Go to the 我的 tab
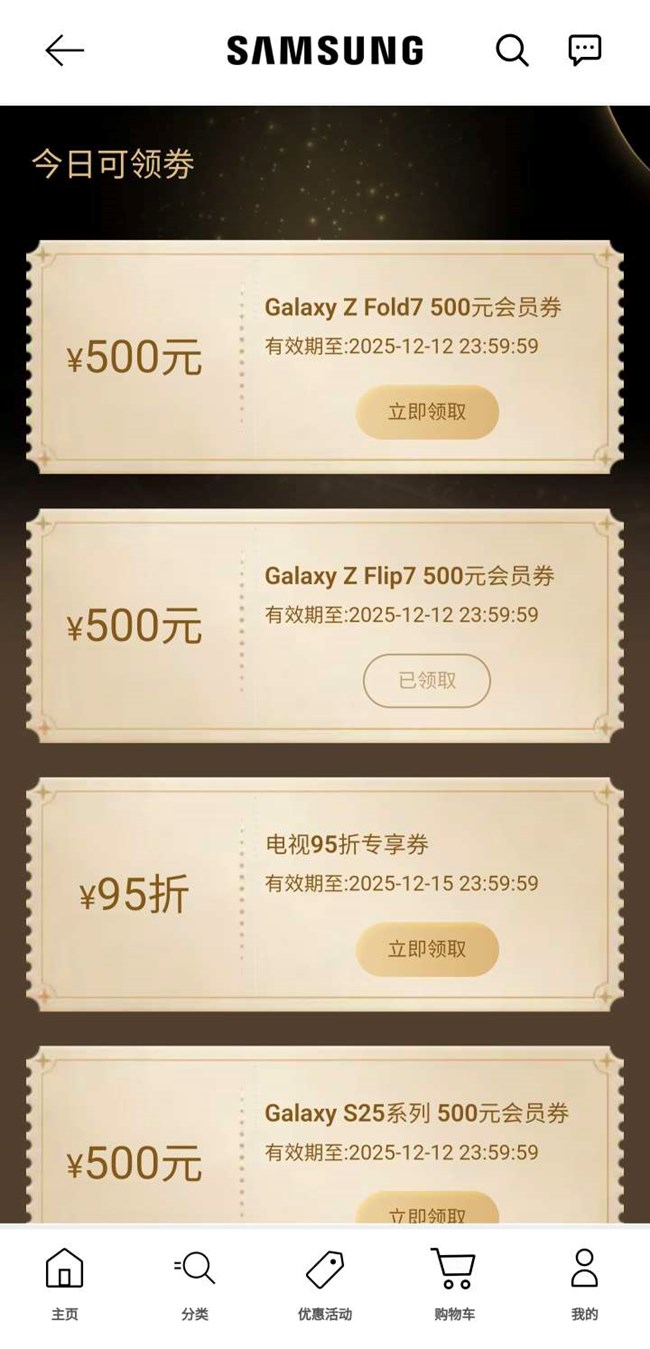The image size is (650, 1349). pos(584,1283)
